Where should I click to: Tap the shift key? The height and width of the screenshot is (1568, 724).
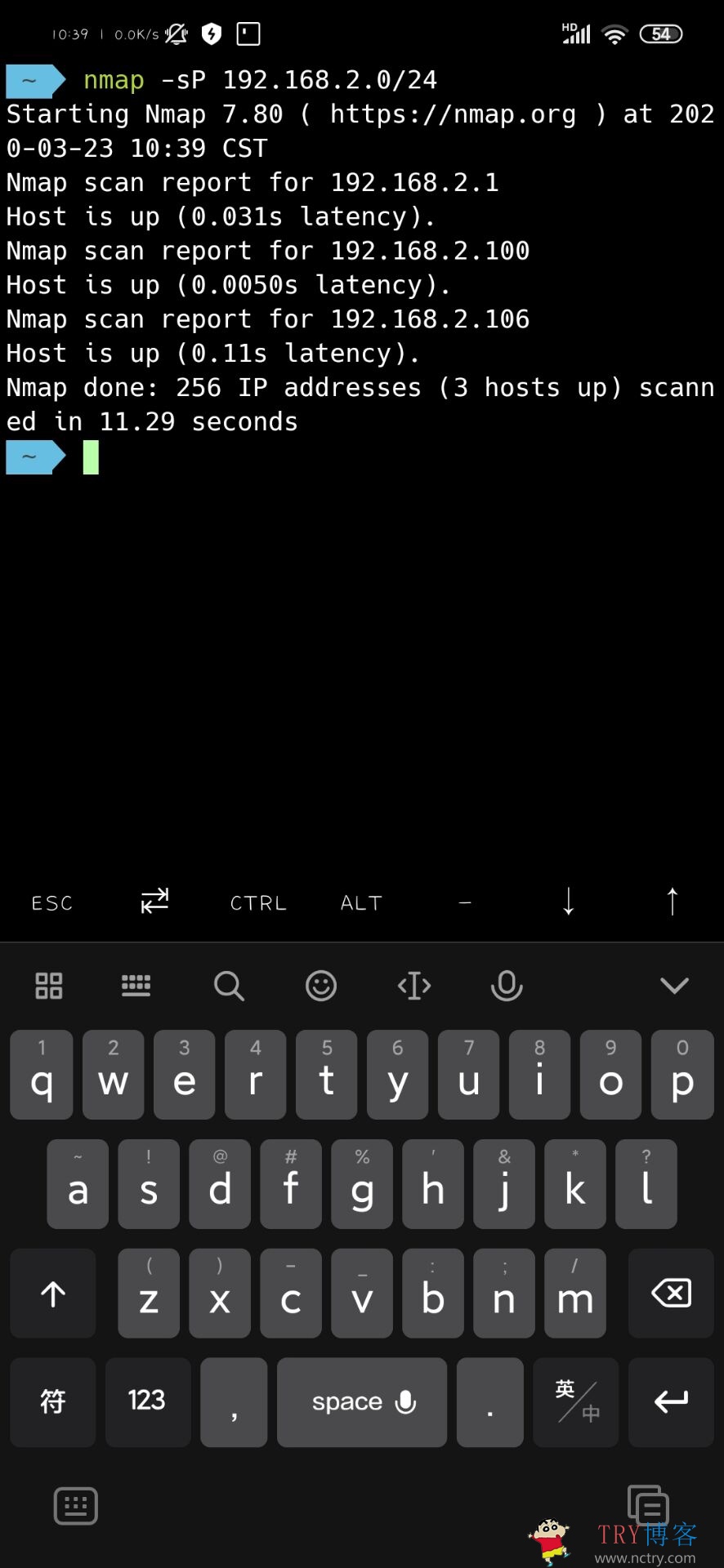click(53, 1293)
